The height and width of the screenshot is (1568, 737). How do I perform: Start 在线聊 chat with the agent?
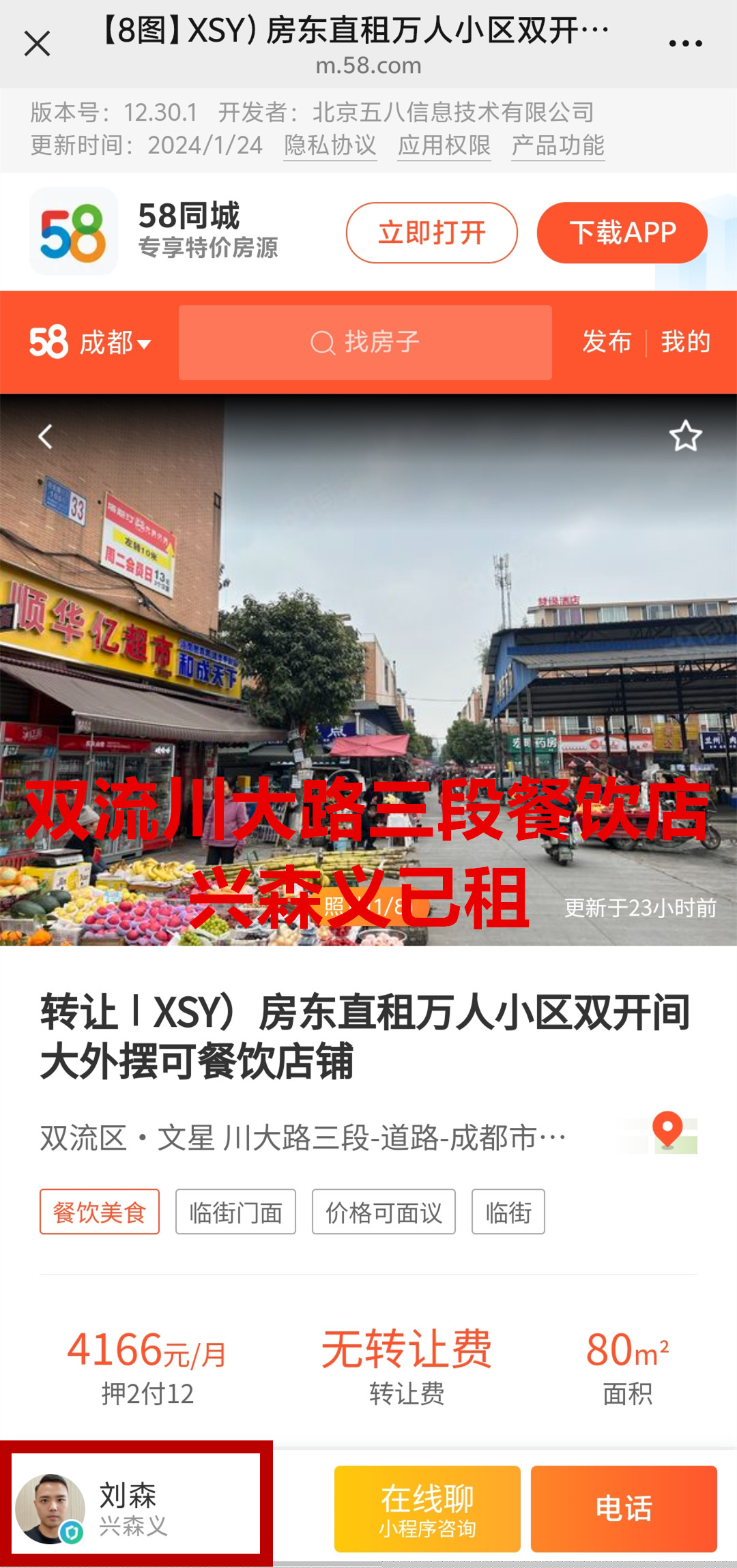click(427, 1509)
